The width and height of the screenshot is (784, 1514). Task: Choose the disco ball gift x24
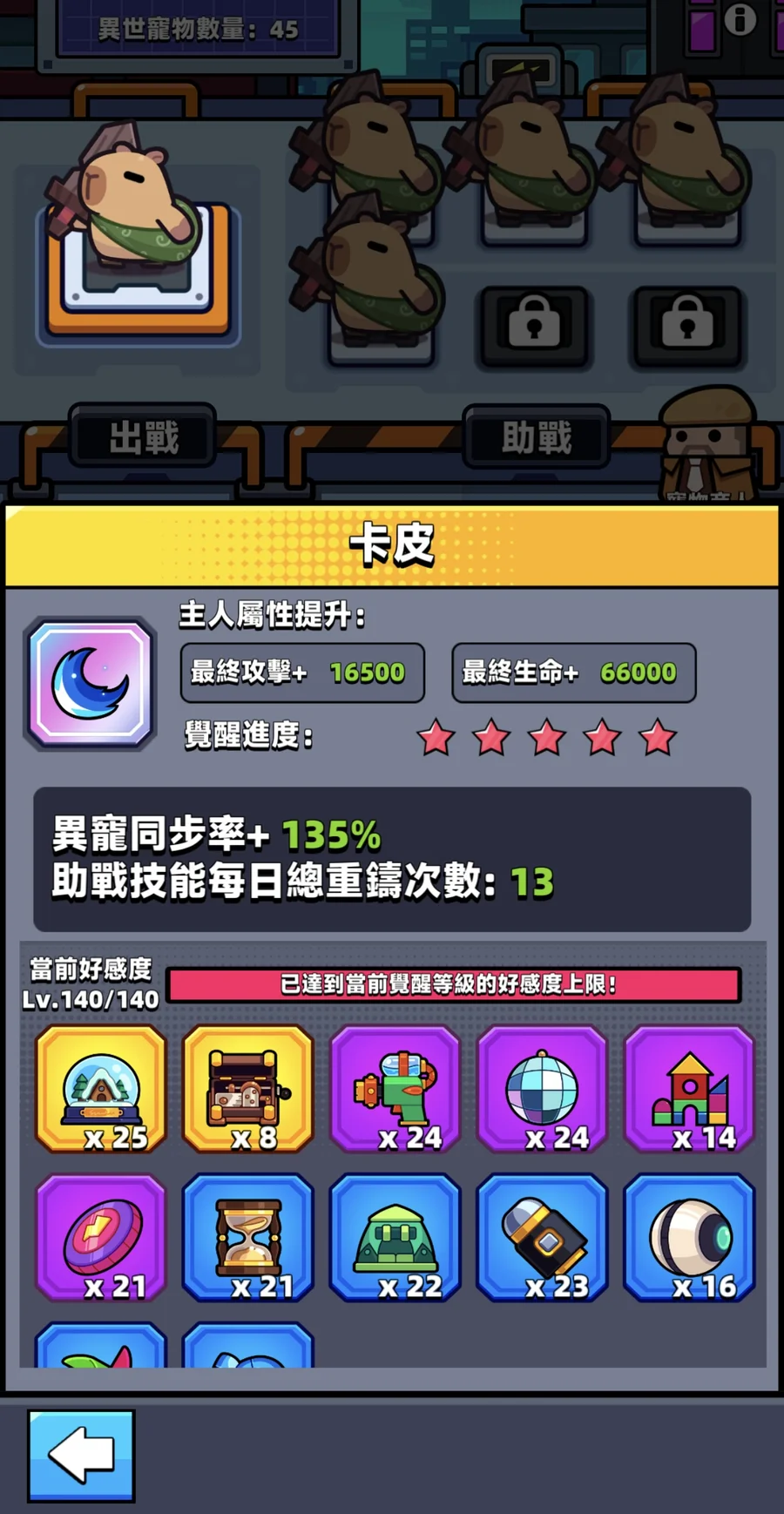(543, 1089)
